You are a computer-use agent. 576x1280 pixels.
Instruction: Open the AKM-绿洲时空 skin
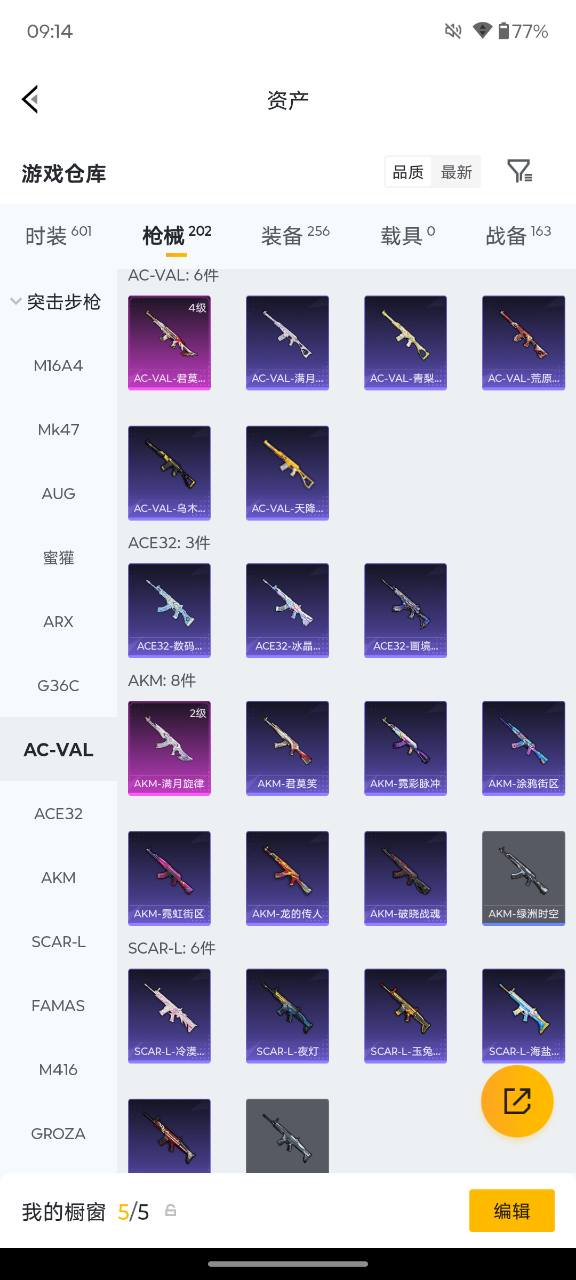pos(523,878)
